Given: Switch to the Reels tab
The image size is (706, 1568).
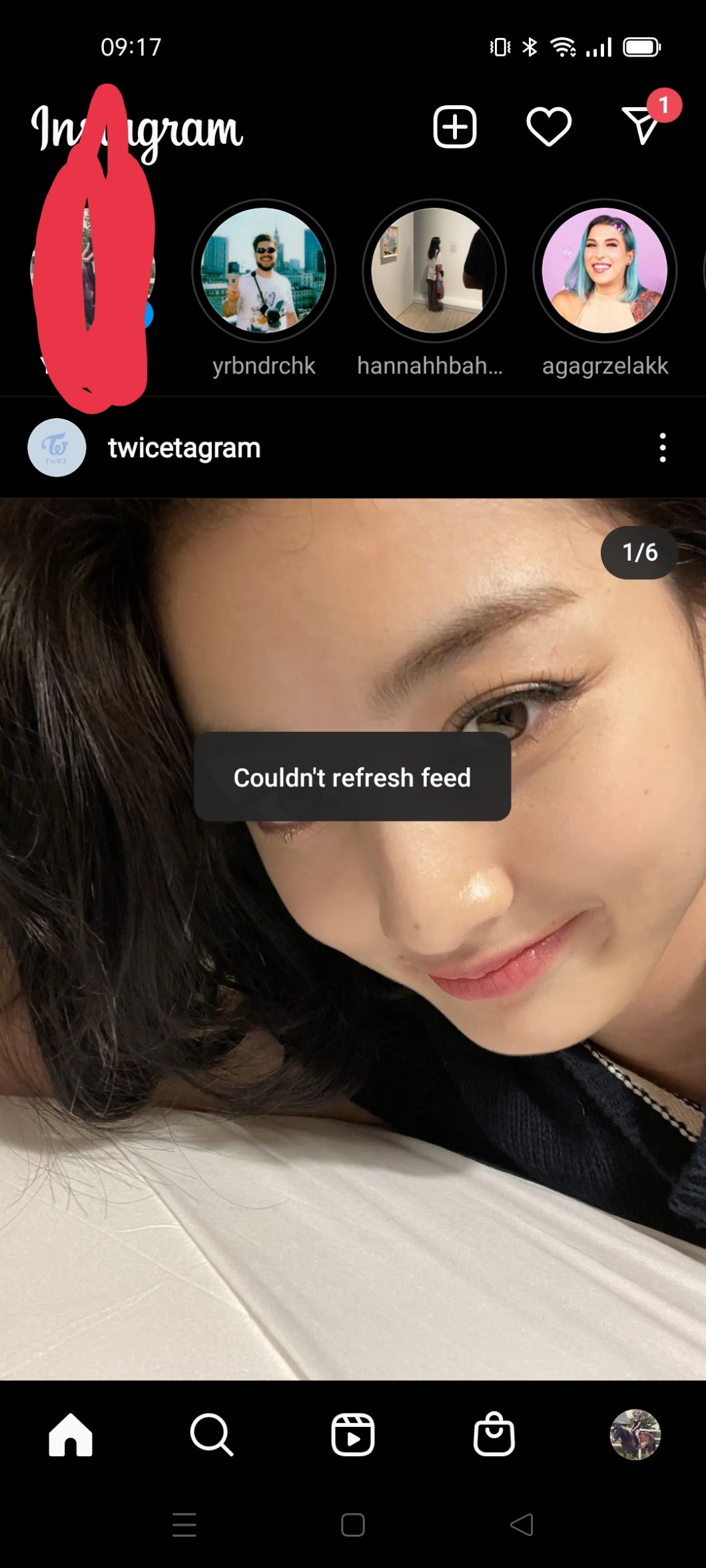Looking at the screenshot, I should (x=353, y=1434).
